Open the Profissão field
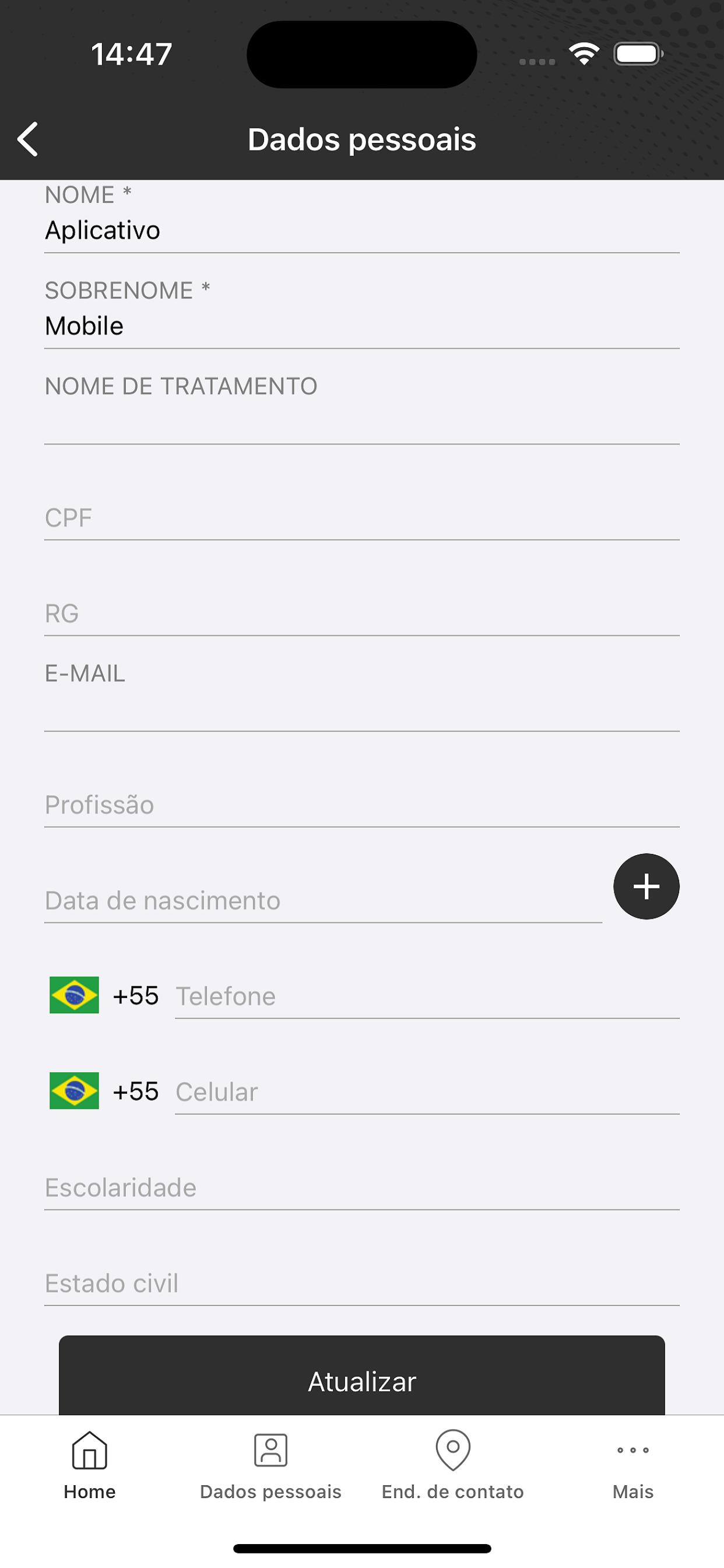The width and height of the screenshot is (724, 1568). coord(361,804)
